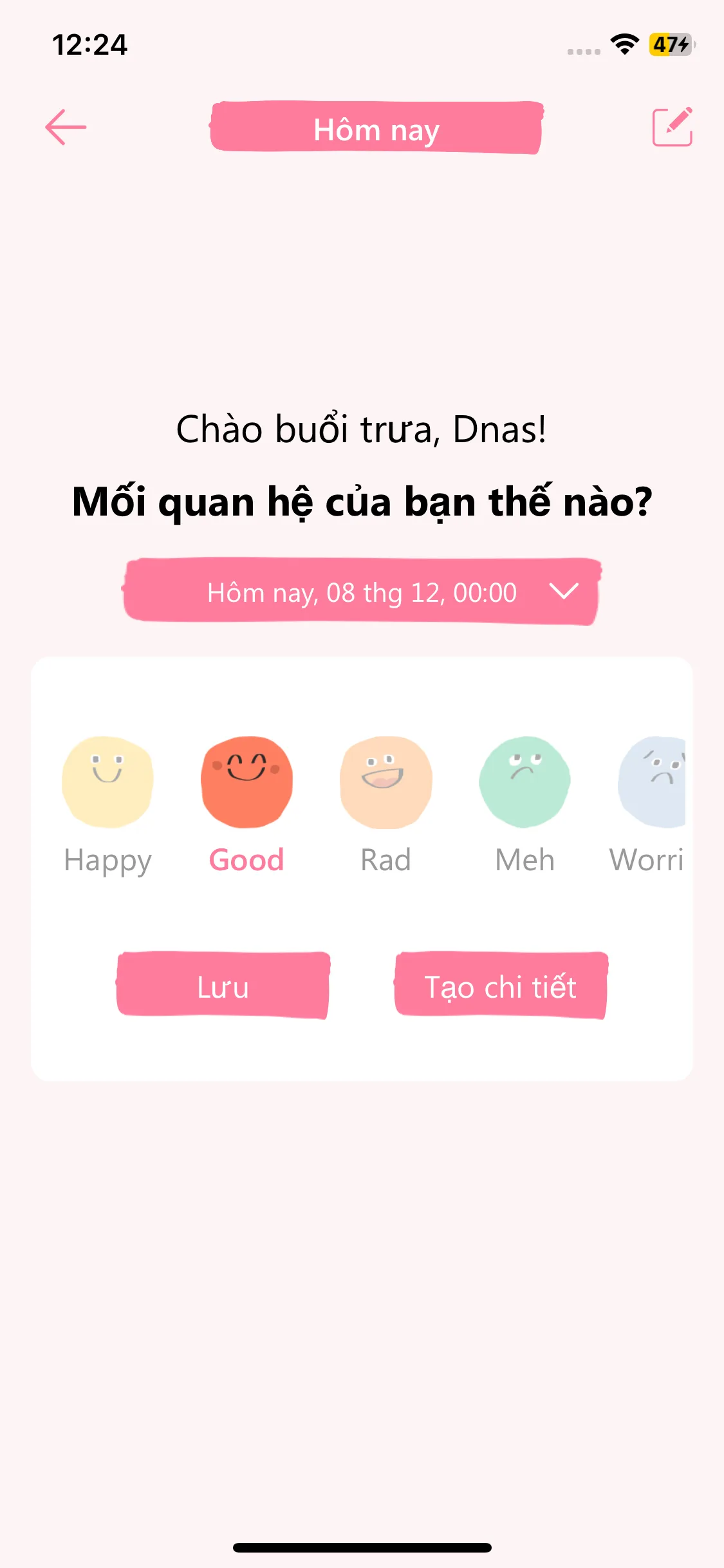Tap Tạo chi tiết button
The width and height of the screenshot is (724, 1568).
(x=501, y=985)
